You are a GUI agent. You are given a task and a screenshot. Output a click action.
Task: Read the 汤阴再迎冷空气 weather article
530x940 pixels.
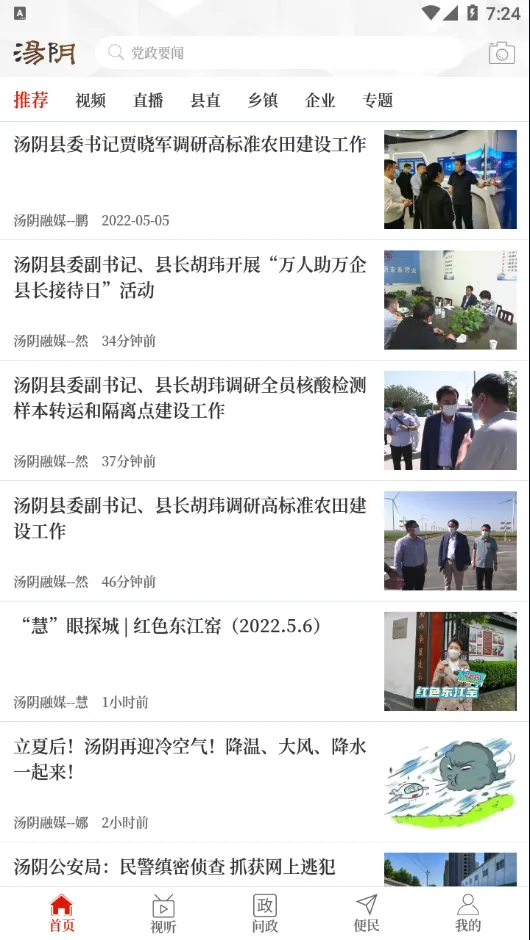pyautogui.click(x=265, y=782)
